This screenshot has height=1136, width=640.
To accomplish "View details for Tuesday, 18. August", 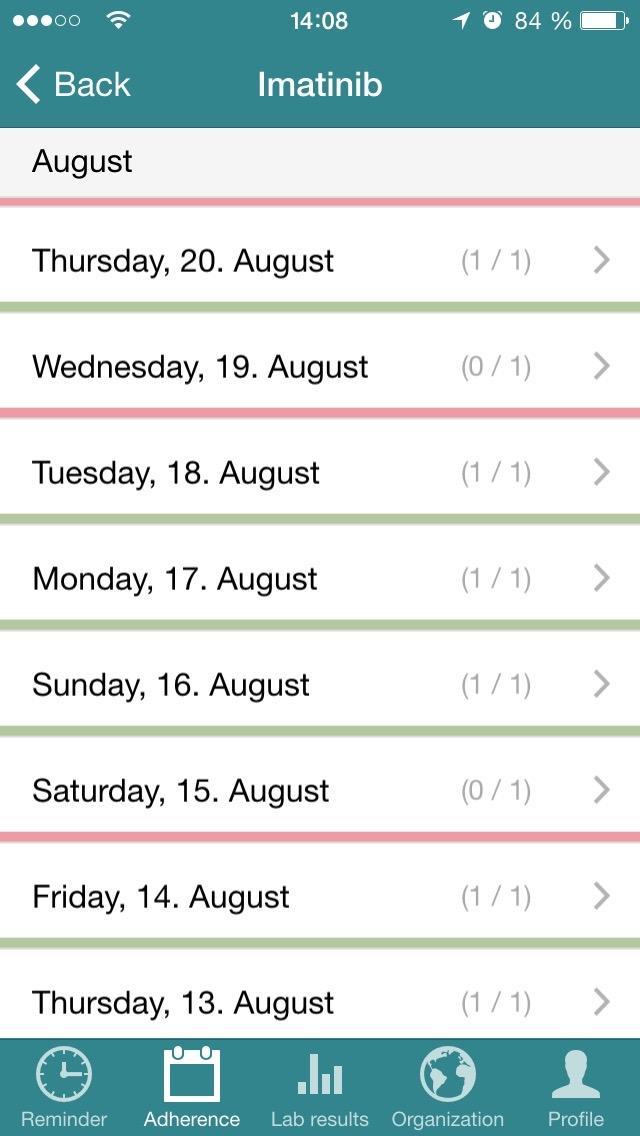I will click(320, 473).
